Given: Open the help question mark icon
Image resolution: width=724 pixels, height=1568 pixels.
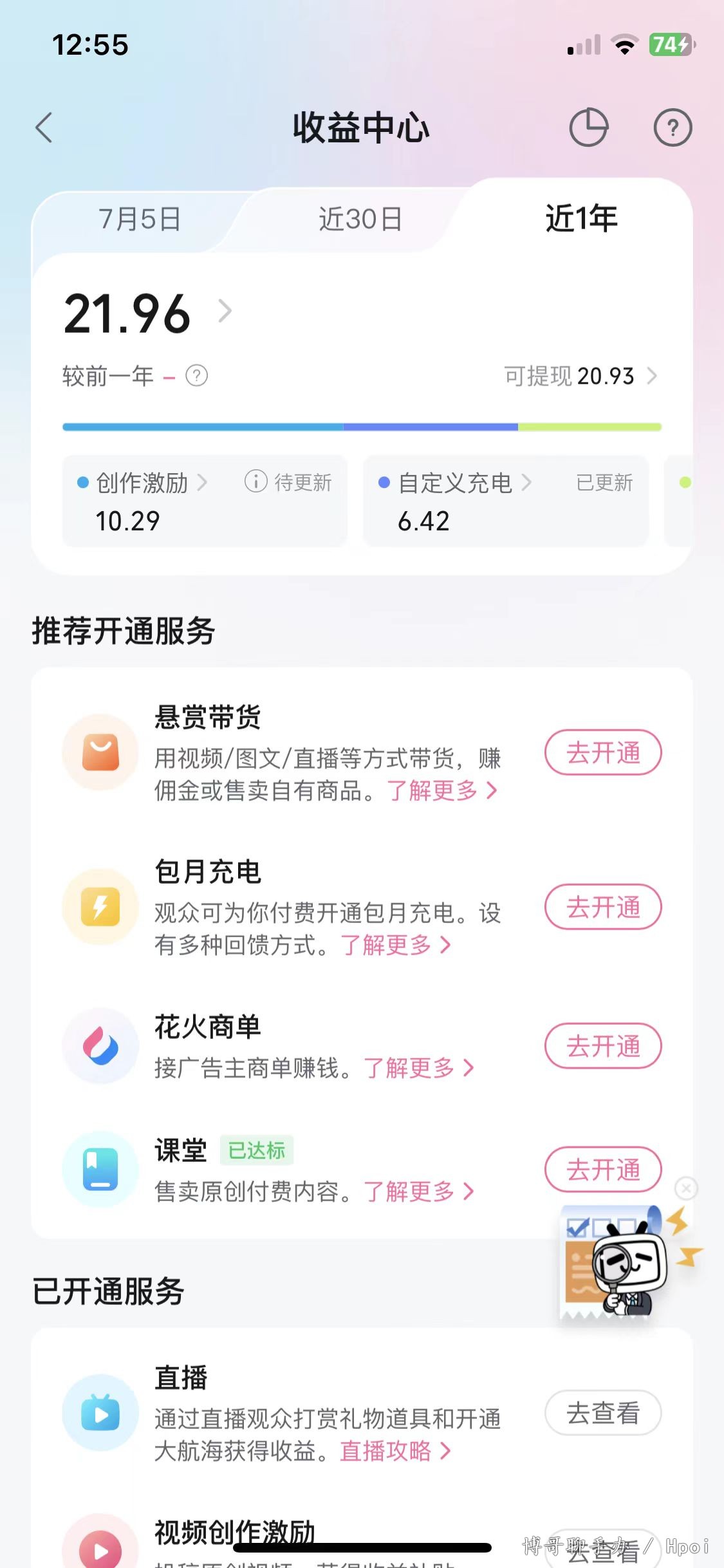Looking at the screenshot, I should [673, 127].
